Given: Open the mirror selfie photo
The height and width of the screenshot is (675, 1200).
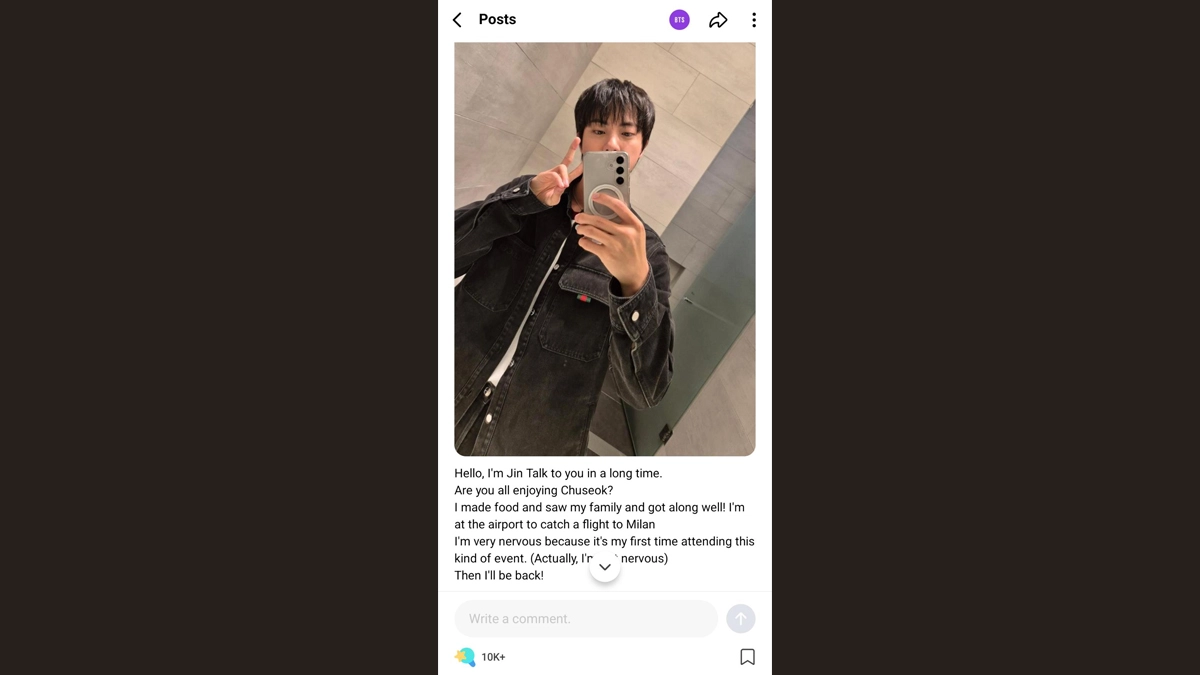Looking at the screenshot, I should (x=604, y=249).
